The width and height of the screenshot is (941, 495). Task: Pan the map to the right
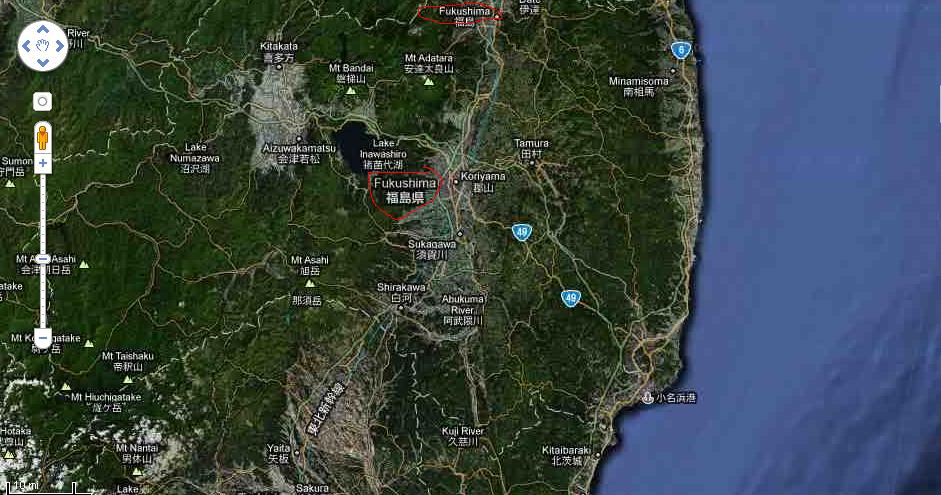click(59, 46)
